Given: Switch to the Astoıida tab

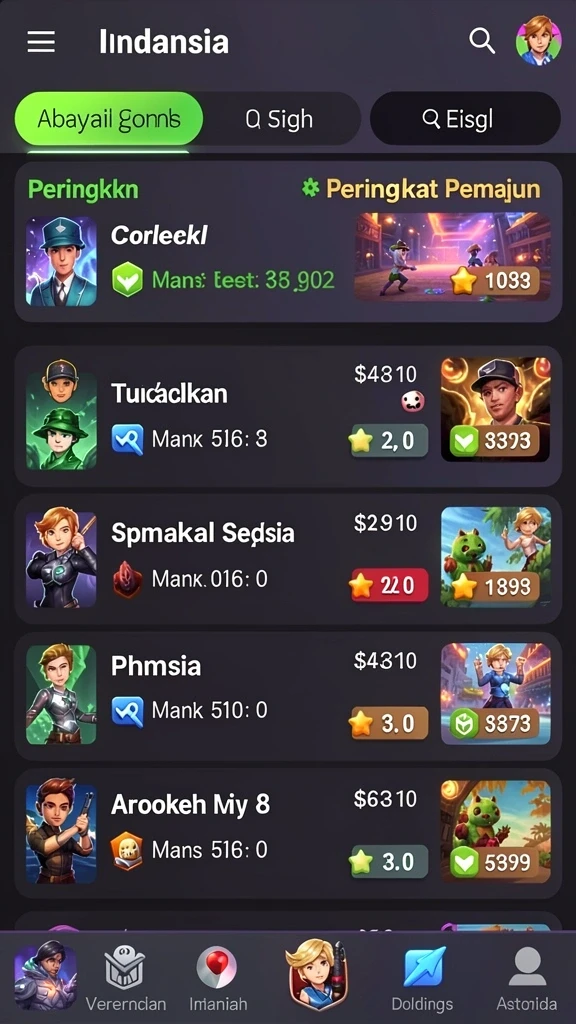Looking at the screenshot, I should tap(526, 978).
